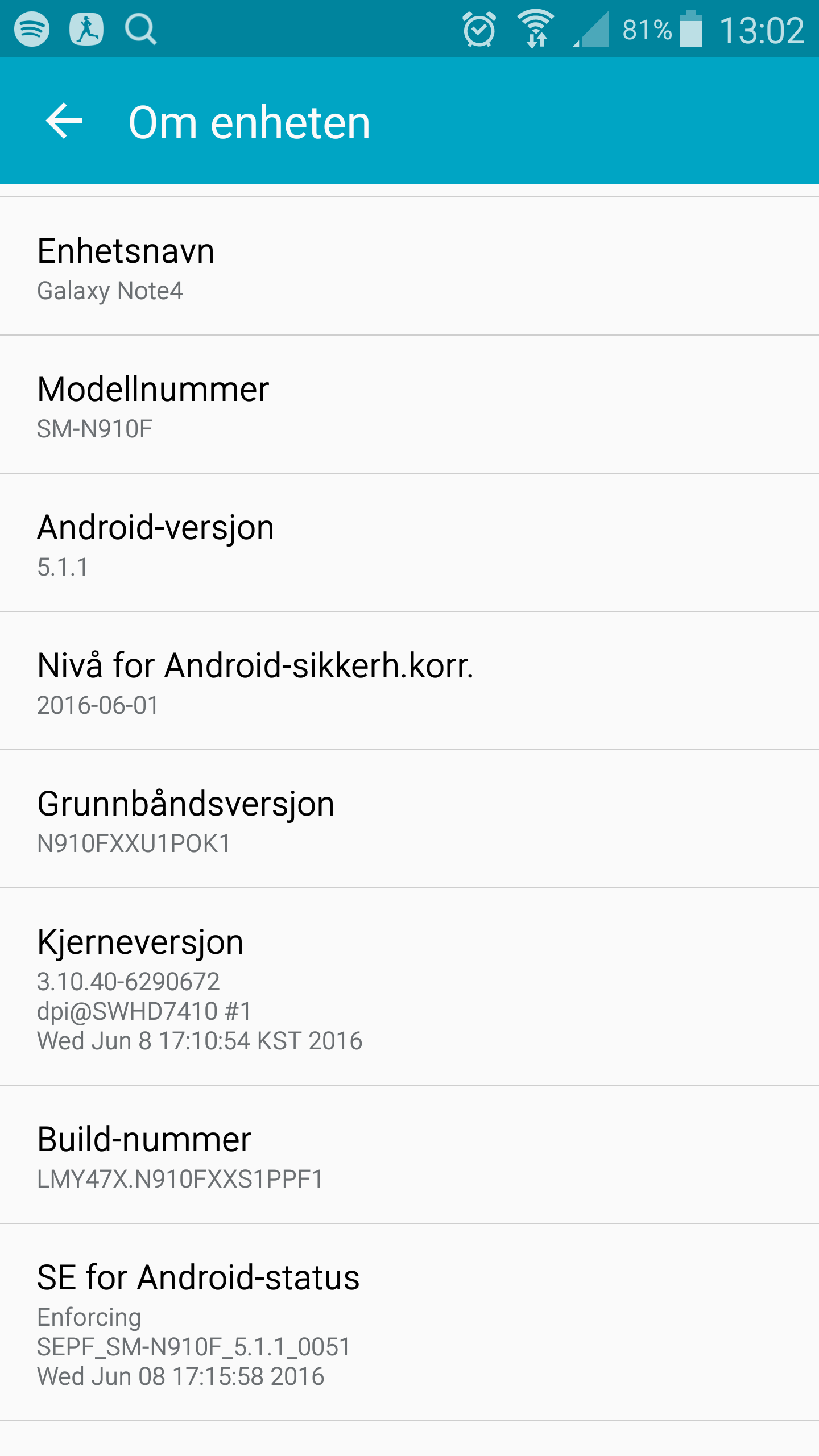Open the Enhetsnavn row
The image size is (819, 1456).
point(409,266)
